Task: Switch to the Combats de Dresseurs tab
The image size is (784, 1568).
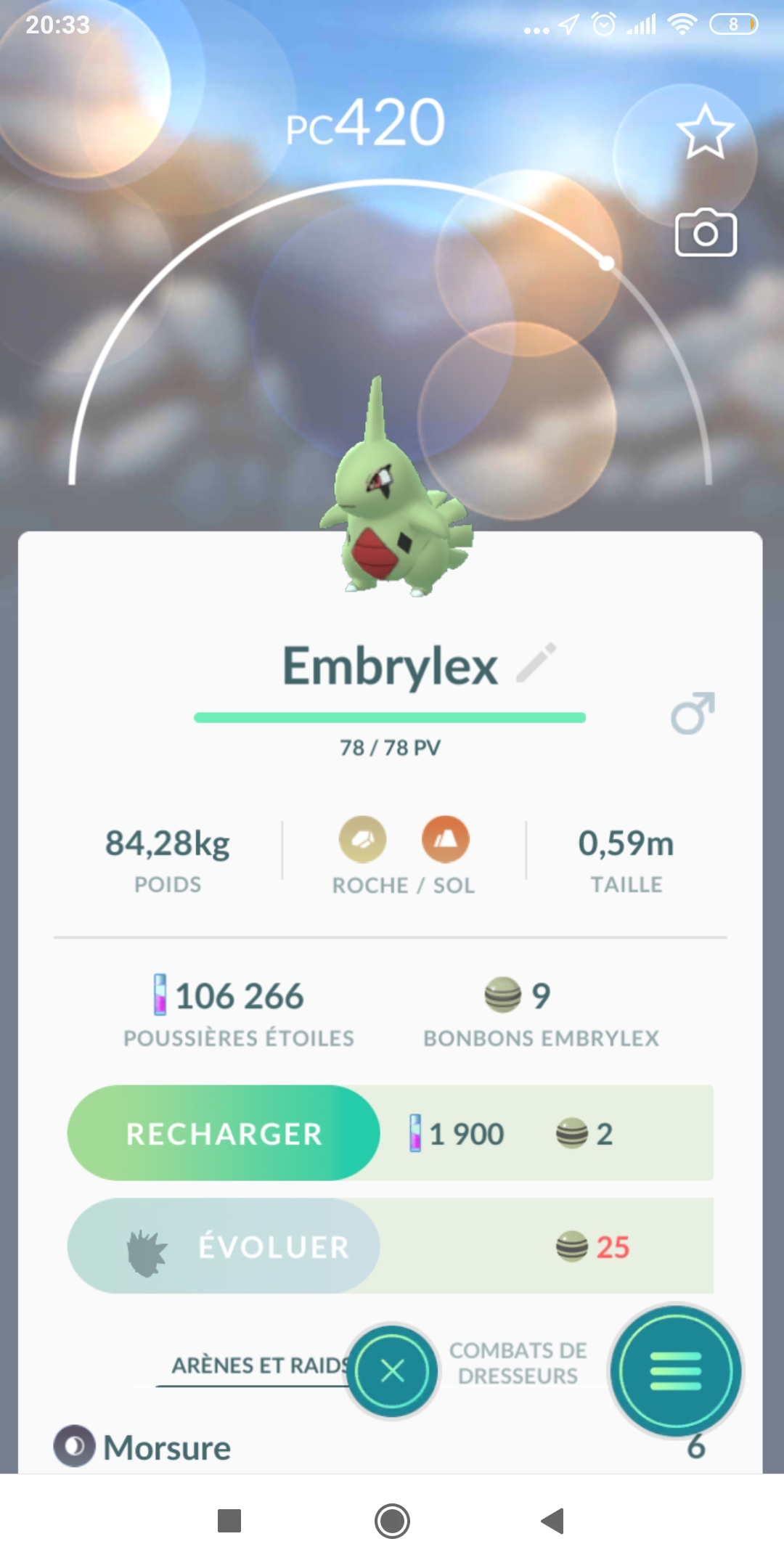Action: tap(518, 1363)
